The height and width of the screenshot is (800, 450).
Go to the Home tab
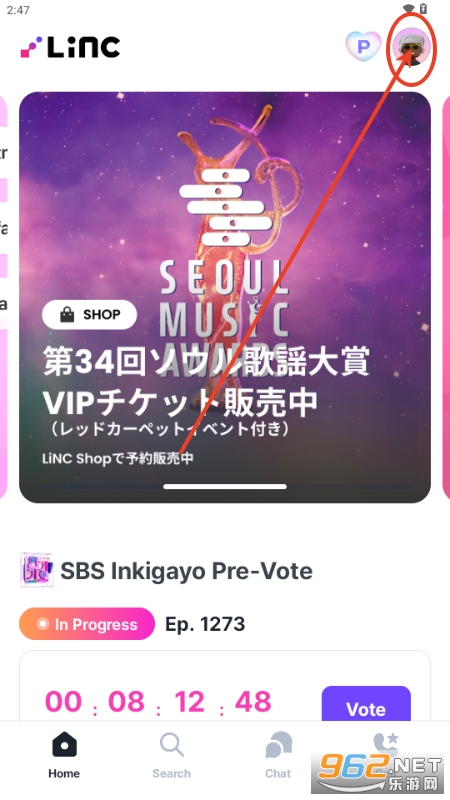click(64, 756)
